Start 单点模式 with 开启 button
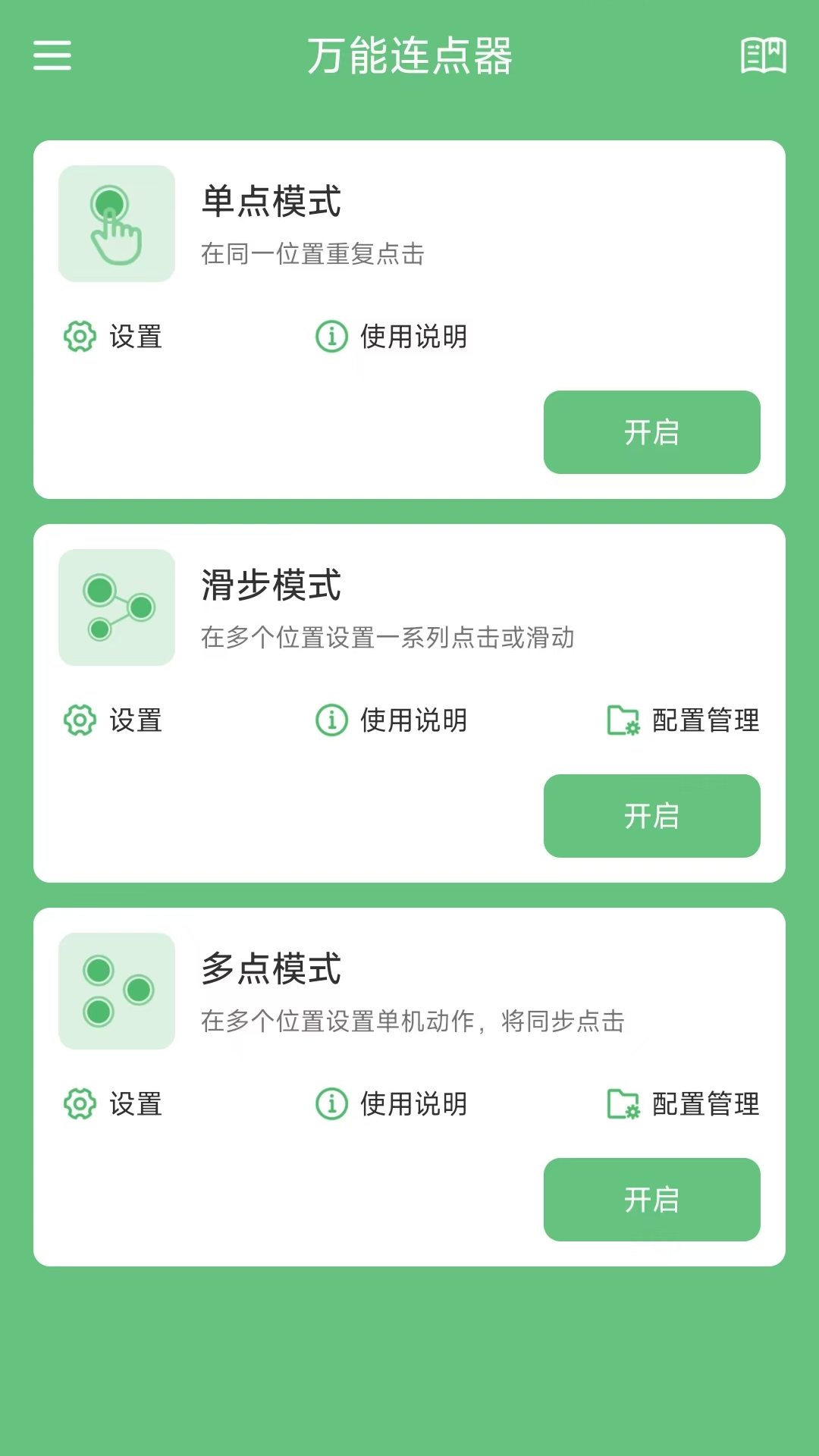 (x=651, y=432)
